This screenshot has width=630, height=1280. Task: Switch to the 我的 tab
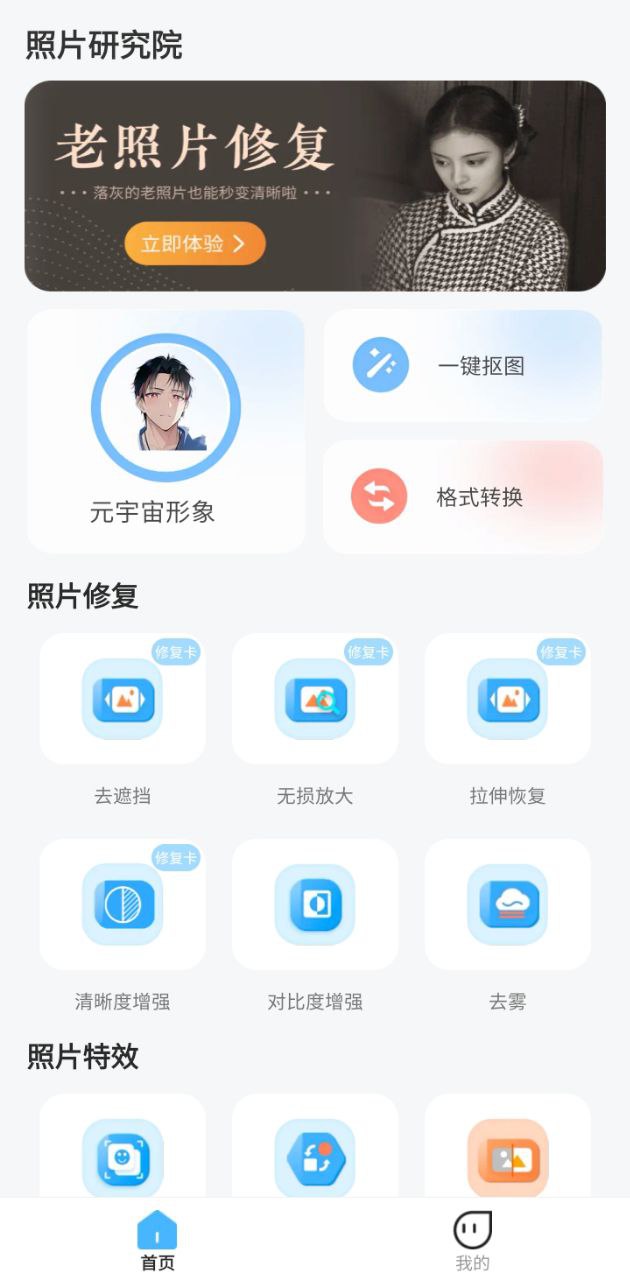pyautogui.click(x=472, y=1240)
